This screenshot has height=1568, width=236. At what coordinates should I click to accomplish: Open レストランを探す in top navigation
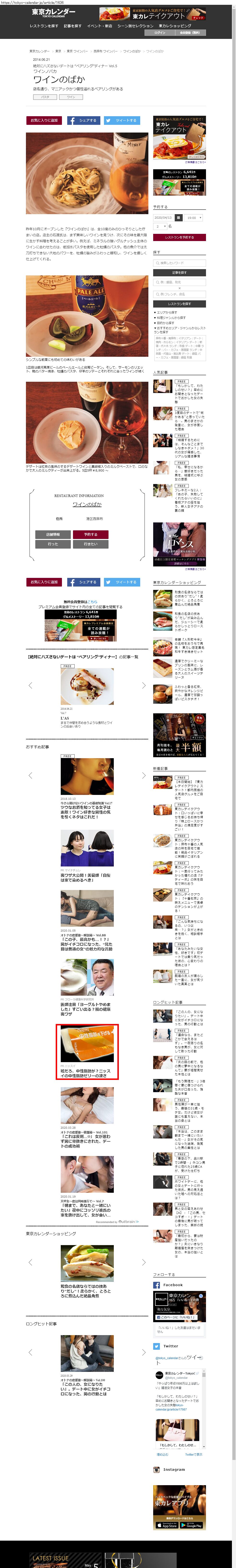(44, 25)
